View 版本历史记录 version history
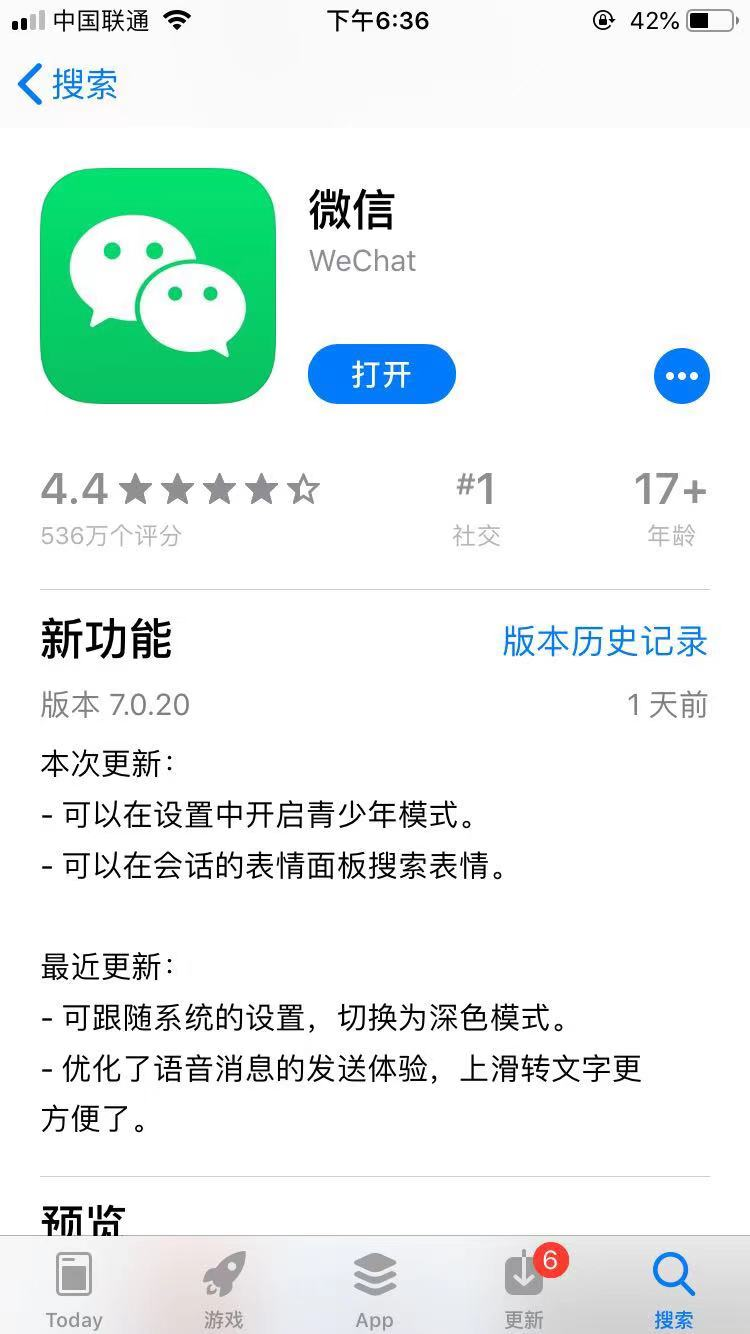750x1334 pixels. coord(604,641)
